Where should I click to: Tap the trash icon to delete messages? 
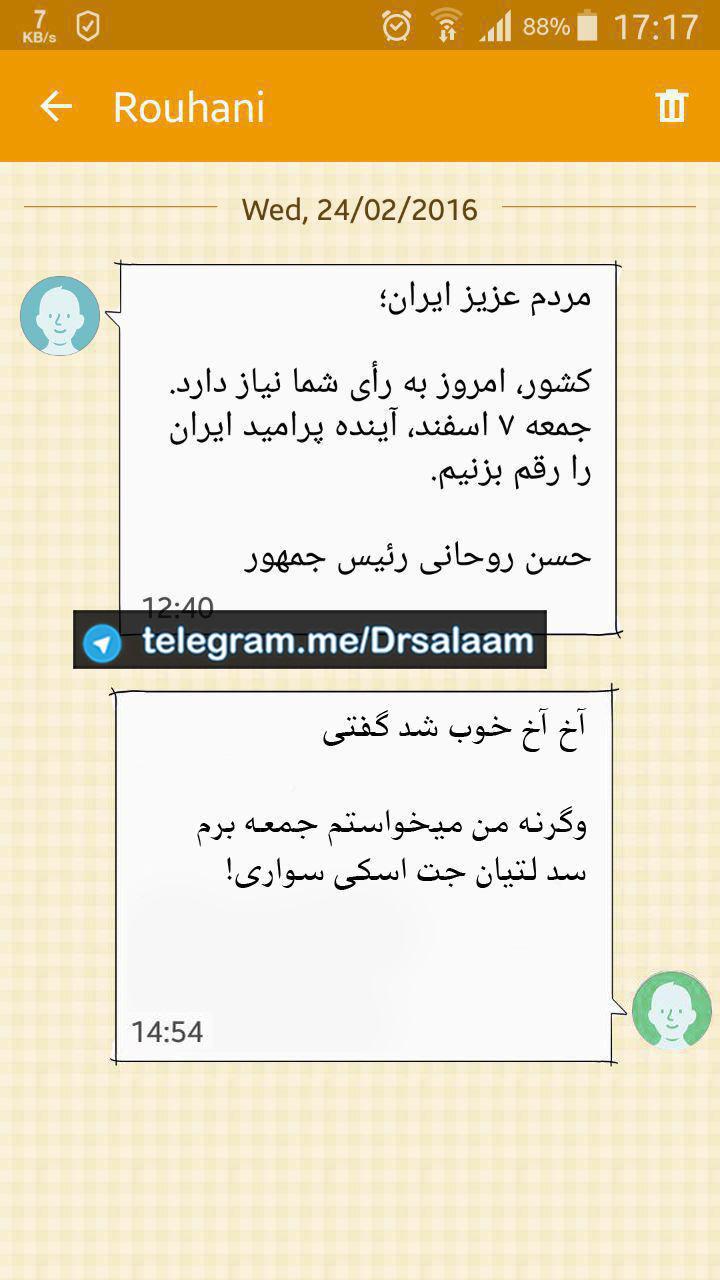coord(671,106)
